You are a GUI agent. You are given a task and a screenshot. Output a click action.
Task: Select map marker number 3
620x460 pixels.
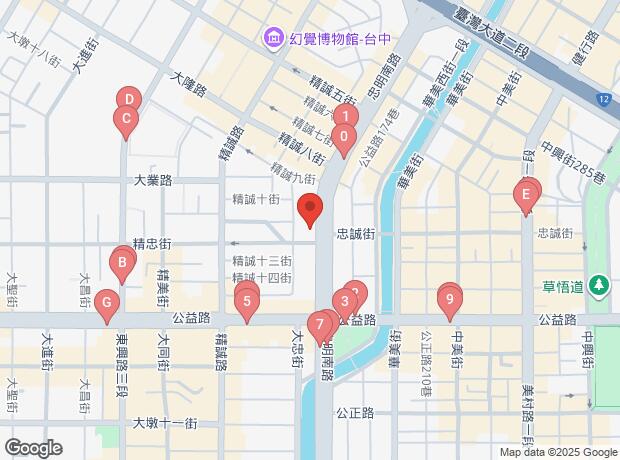(x=345, y=302)
